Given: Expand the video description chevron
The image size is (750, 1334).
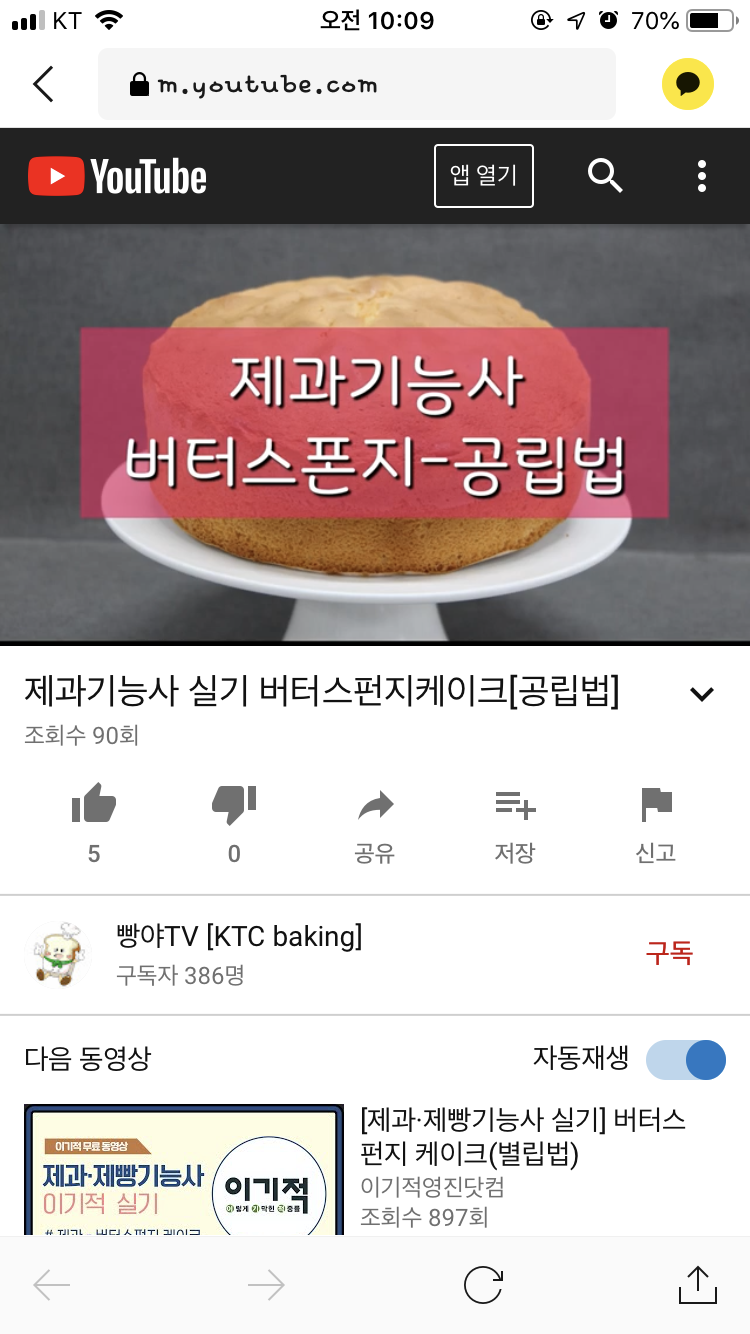Looking at the screenshot, I should click(x=702, y=694).
